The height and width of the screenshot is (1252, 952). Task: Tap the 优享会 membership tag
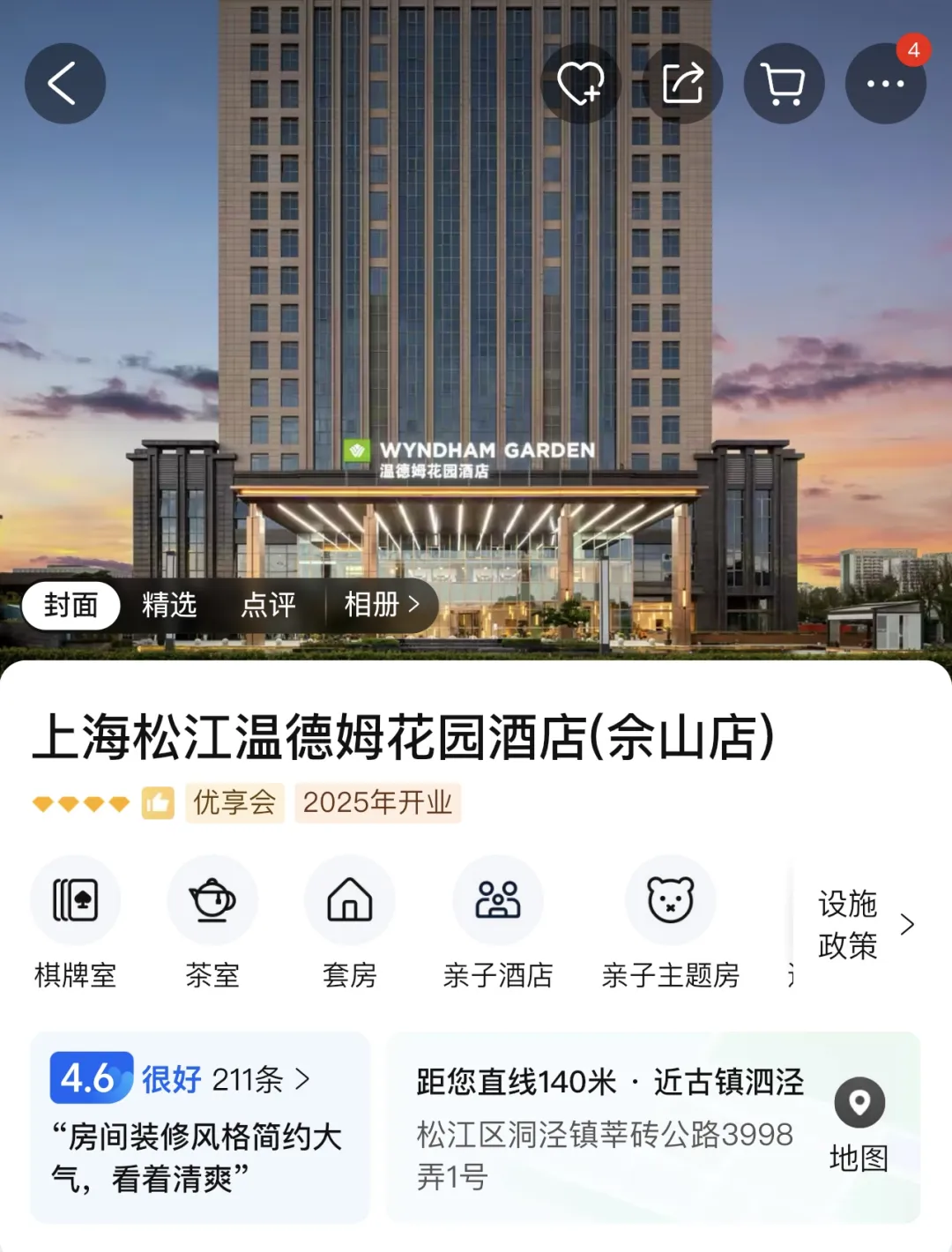(234, 803)
